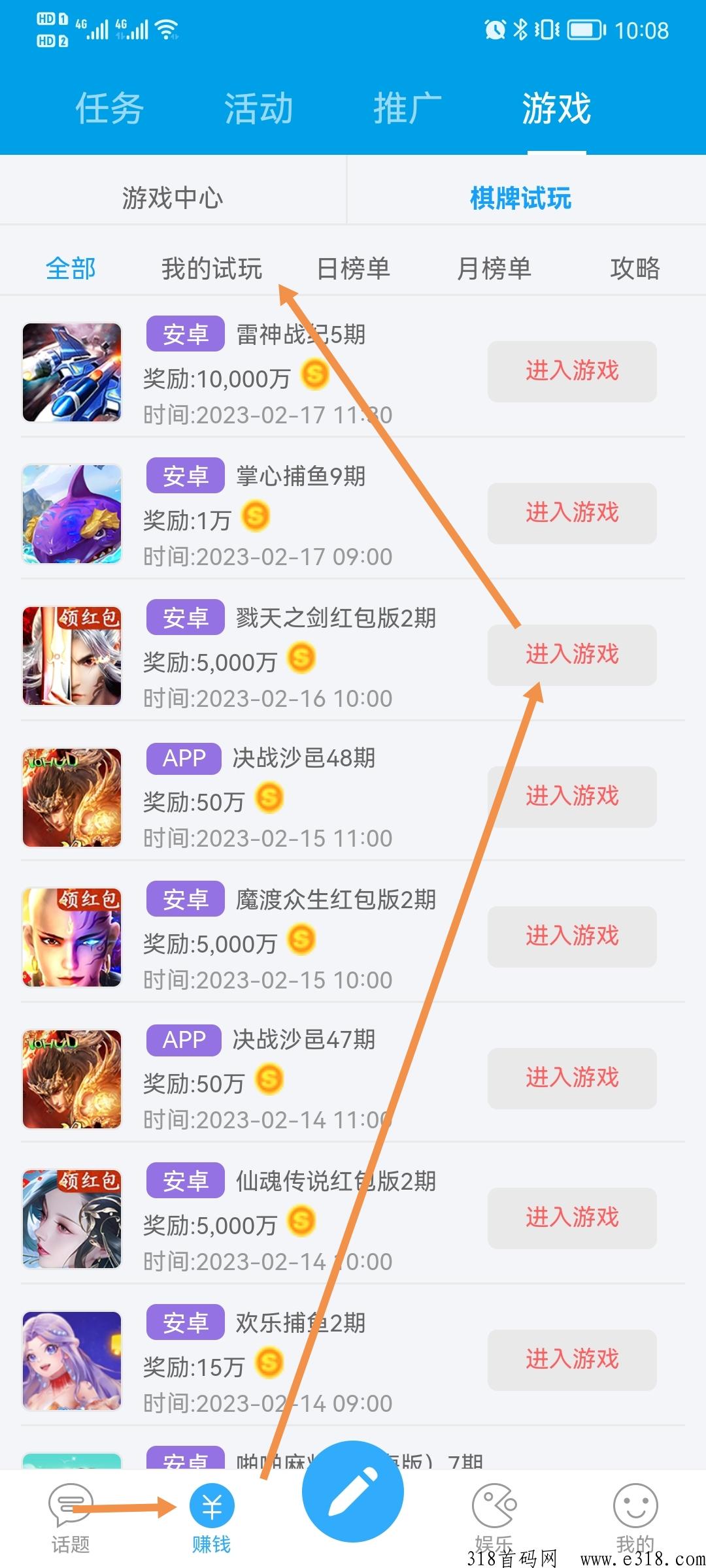Tap the 安卓 badge on 掌心捕鱼9期
Image resolution: width=706 pixels, height=1568 pixels.
click(185, 476)
